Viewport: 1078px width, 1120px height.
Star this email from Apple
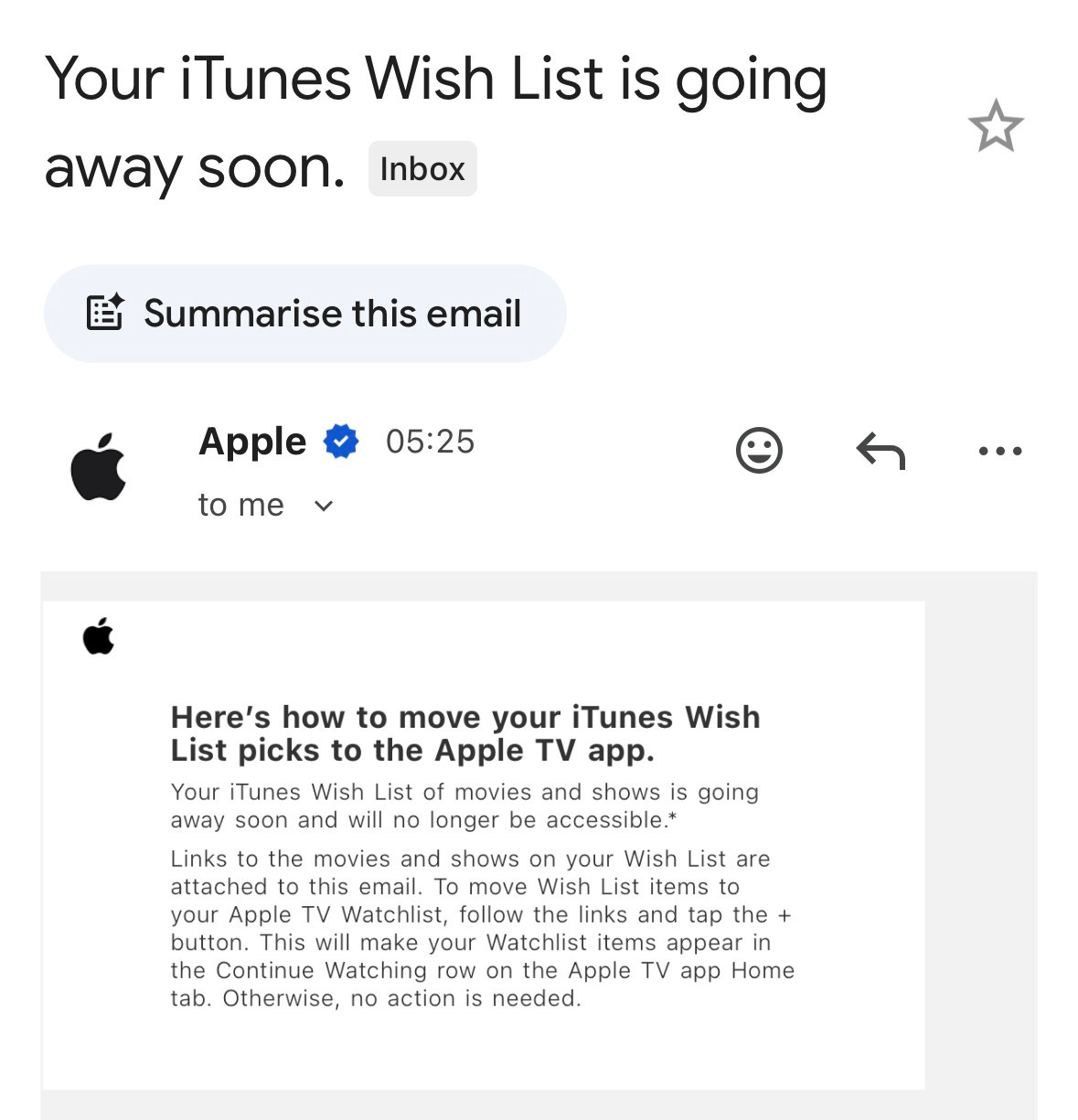coord(995,126)
